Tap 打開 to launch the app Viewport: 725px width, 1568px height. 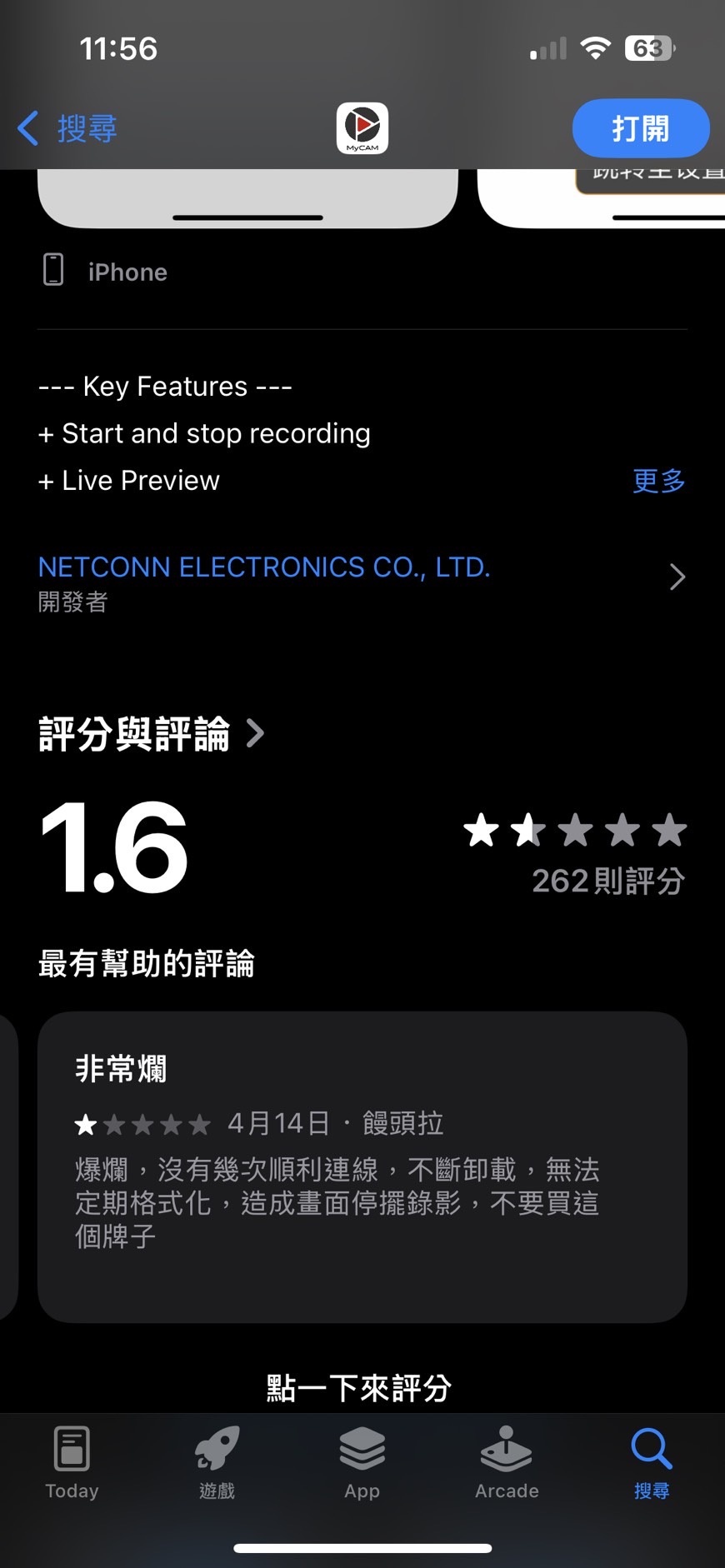pyautogui.click(x=640, y=128)
